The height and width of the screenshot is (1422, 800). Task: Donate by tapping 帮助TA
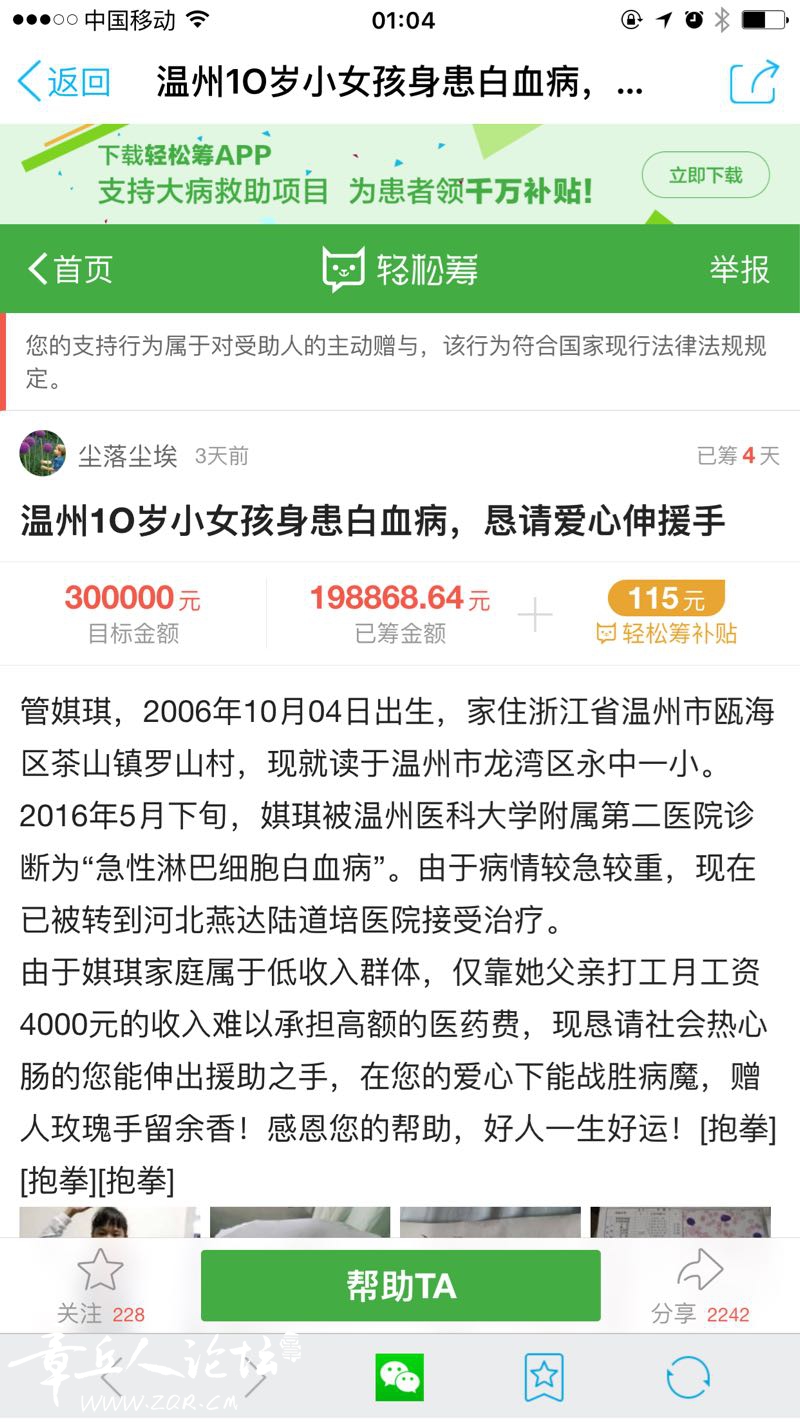pos(401,1286)
